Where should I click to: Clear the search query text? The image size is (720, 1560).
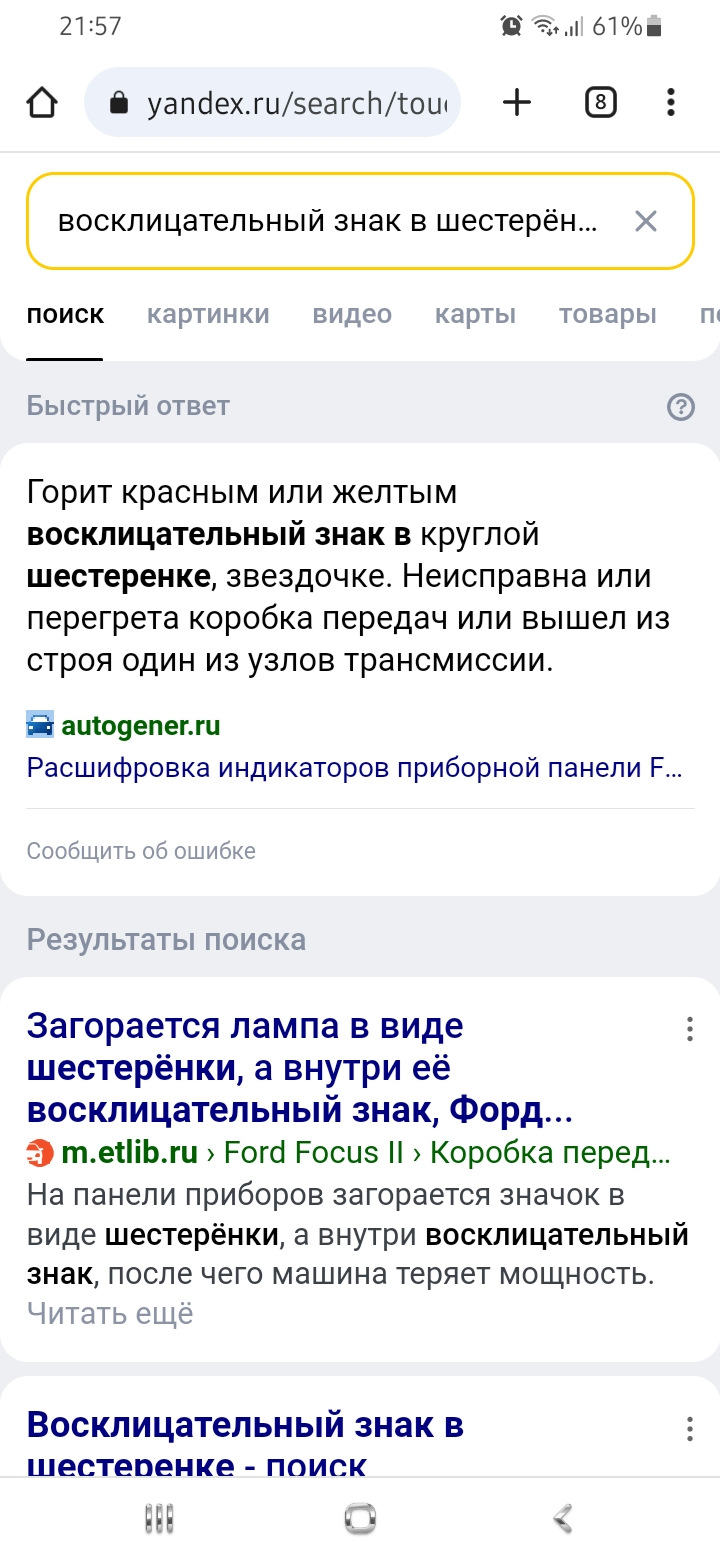click(x=646, y=221)
